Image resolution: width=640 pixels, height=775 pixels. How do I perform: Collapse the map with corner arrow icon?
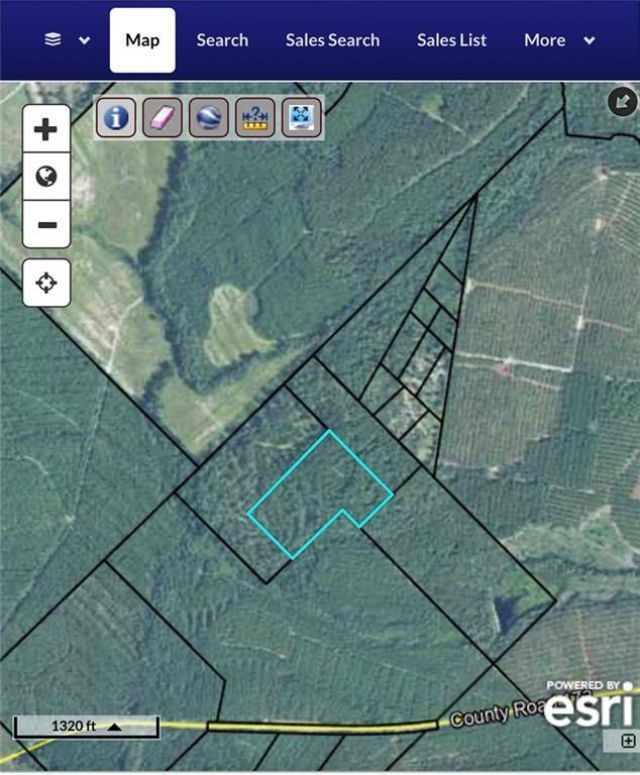622,100
